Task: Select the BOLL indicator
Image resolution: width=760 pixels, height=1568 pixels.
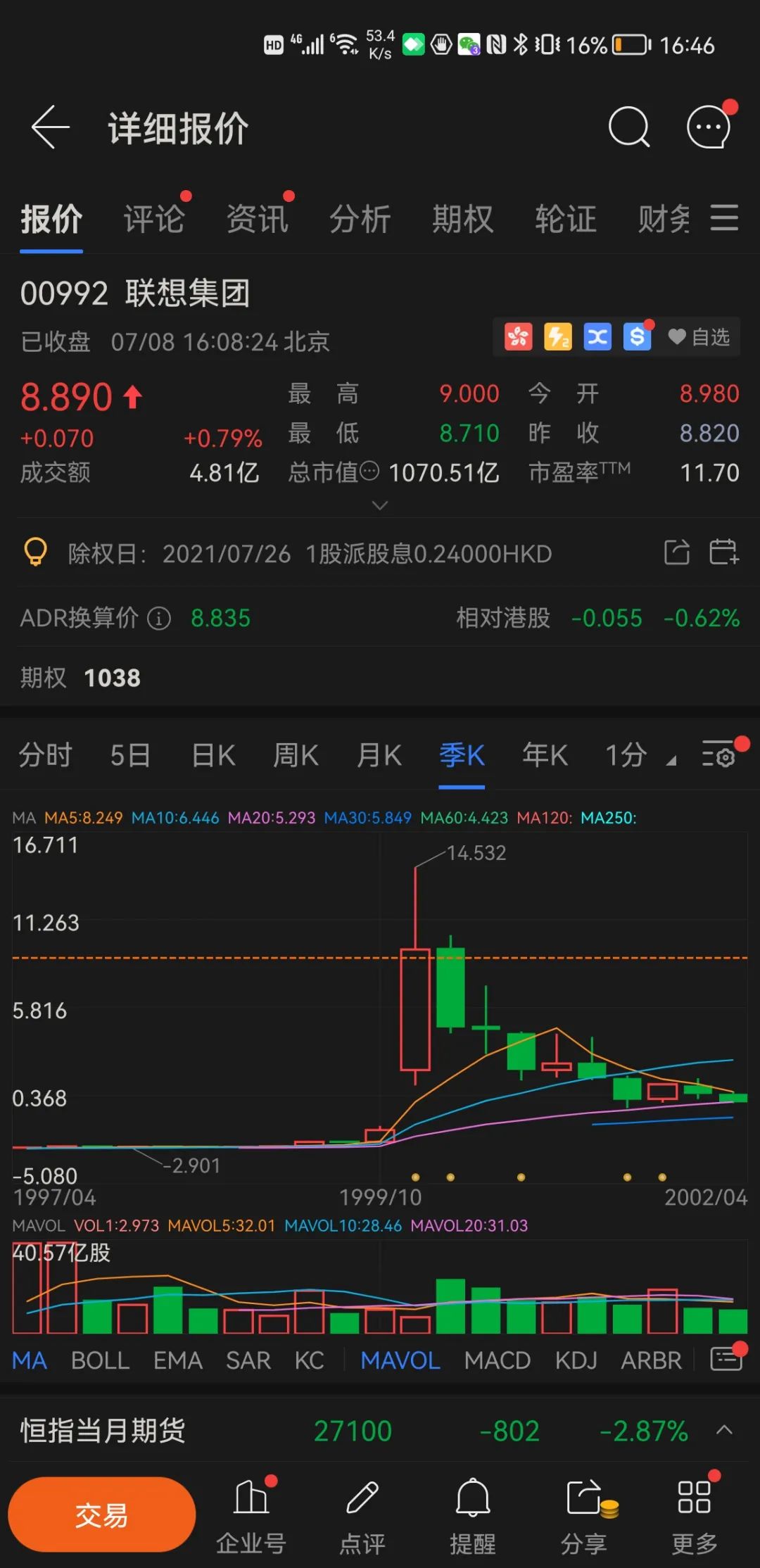Action: [100, 1360]
